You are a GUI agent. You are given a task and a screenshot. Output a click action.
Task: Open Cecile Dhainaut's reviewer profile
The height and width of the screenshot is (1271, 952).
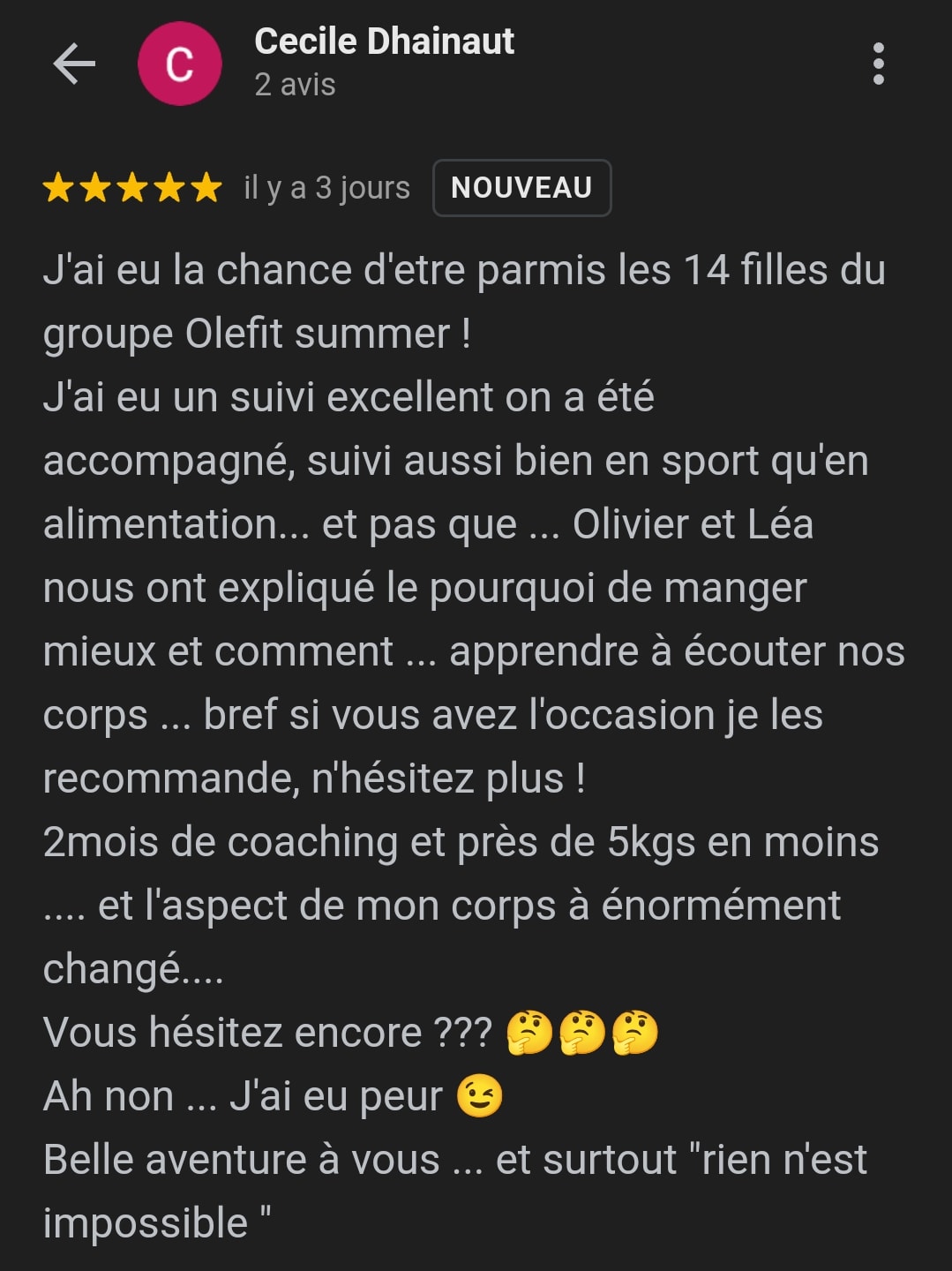point(383,41)
